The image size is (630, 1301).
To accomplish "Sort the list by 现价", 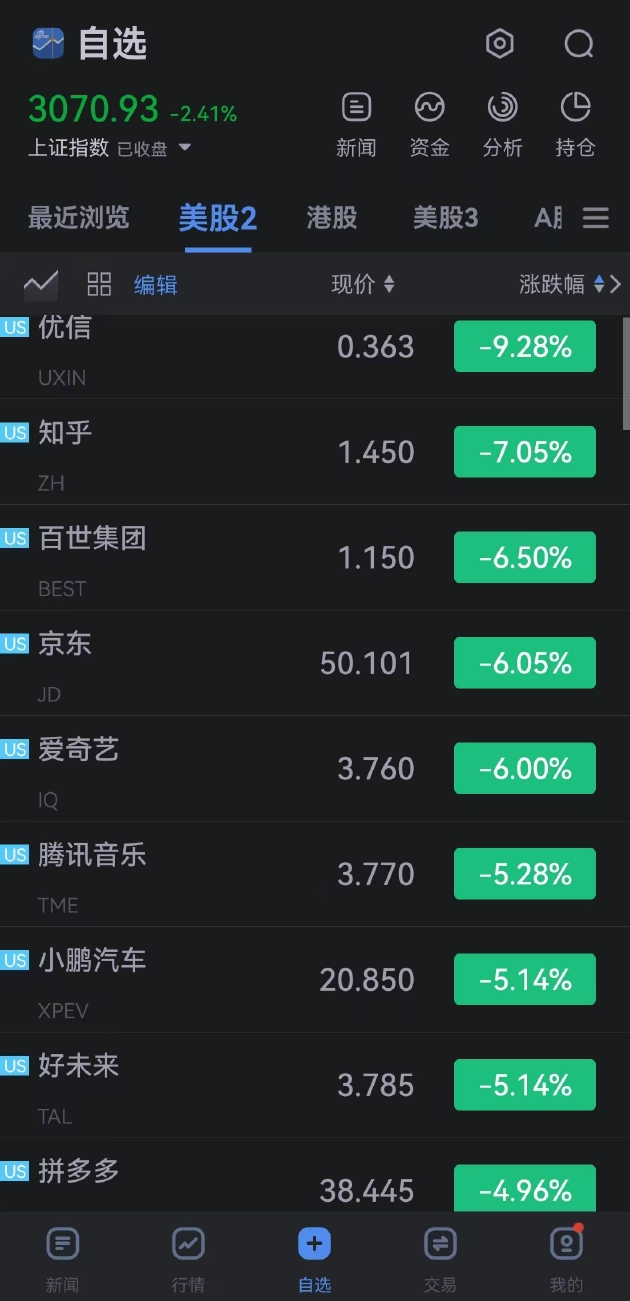I will coord(363,285).
